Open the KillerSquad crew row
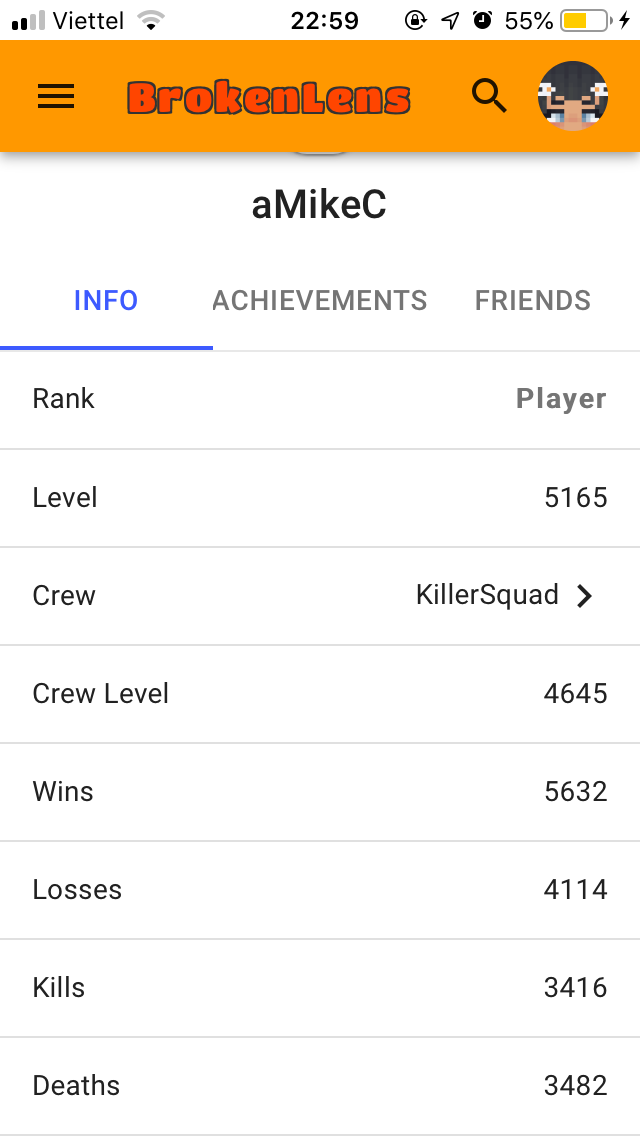The width and height of the screenshot is (640, 1136). click(320, 596)
